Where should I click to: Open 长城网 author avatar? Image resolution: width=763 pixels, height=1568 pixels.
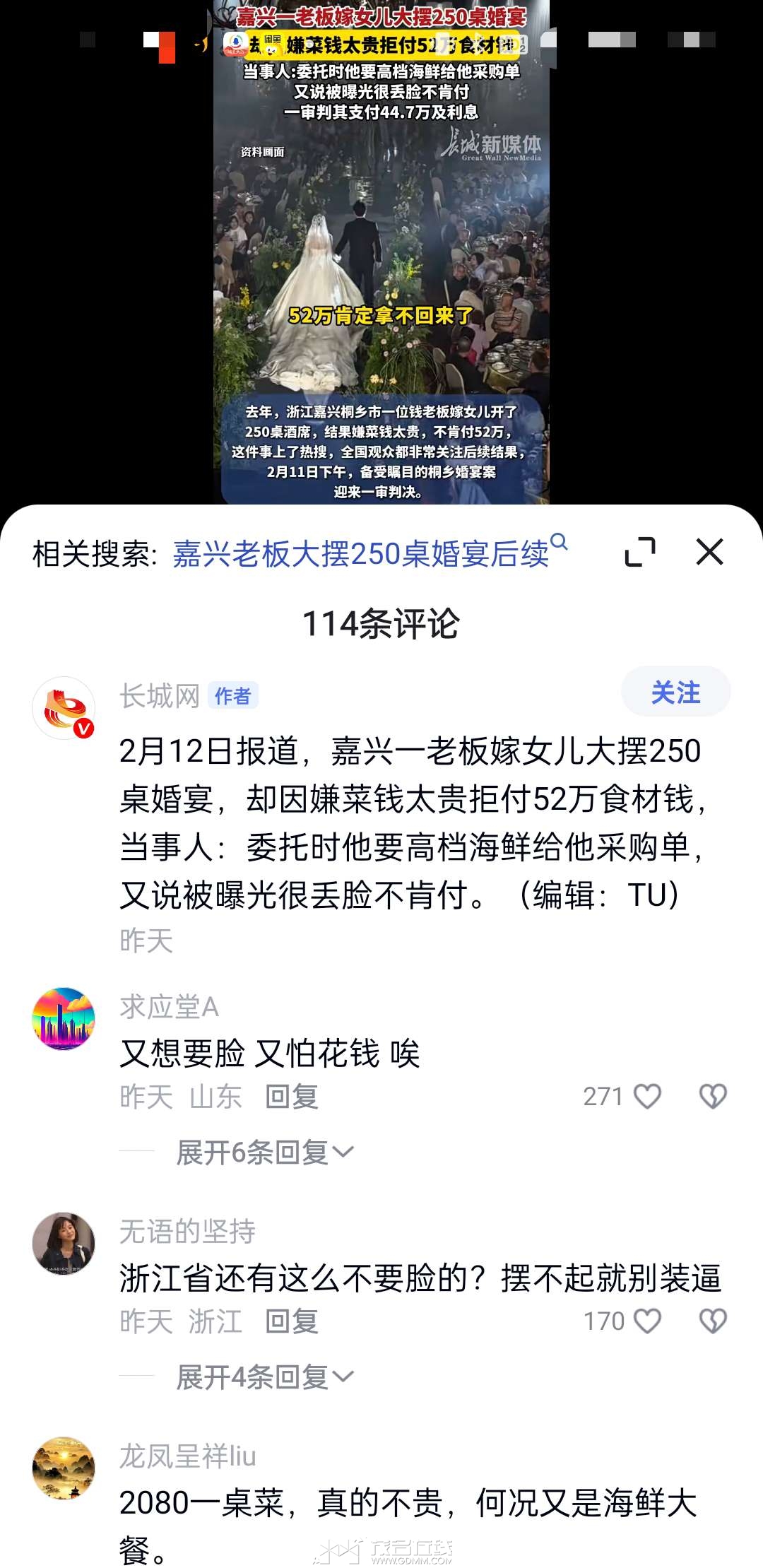pos(64,708)
